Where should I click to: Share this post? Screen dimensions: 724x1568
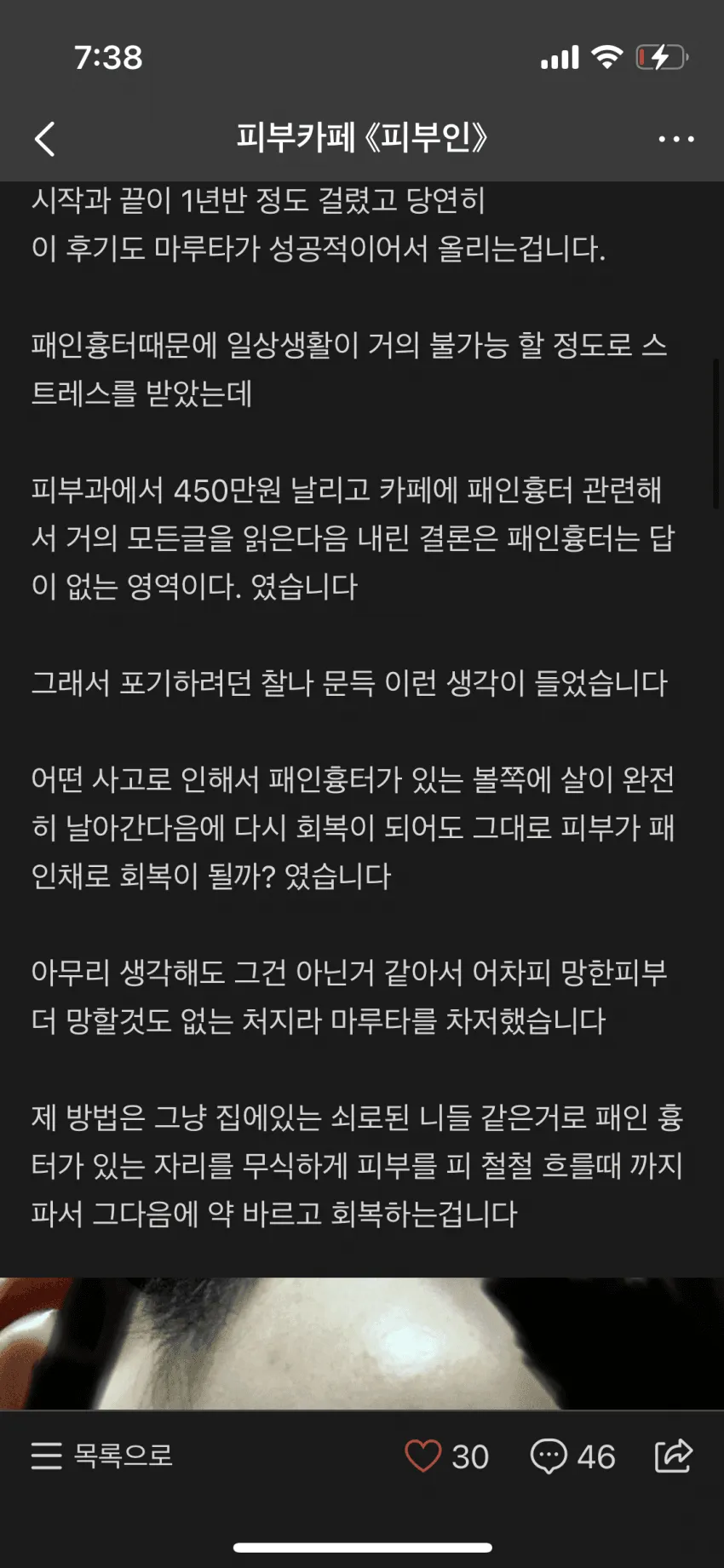coord(673,1456)
